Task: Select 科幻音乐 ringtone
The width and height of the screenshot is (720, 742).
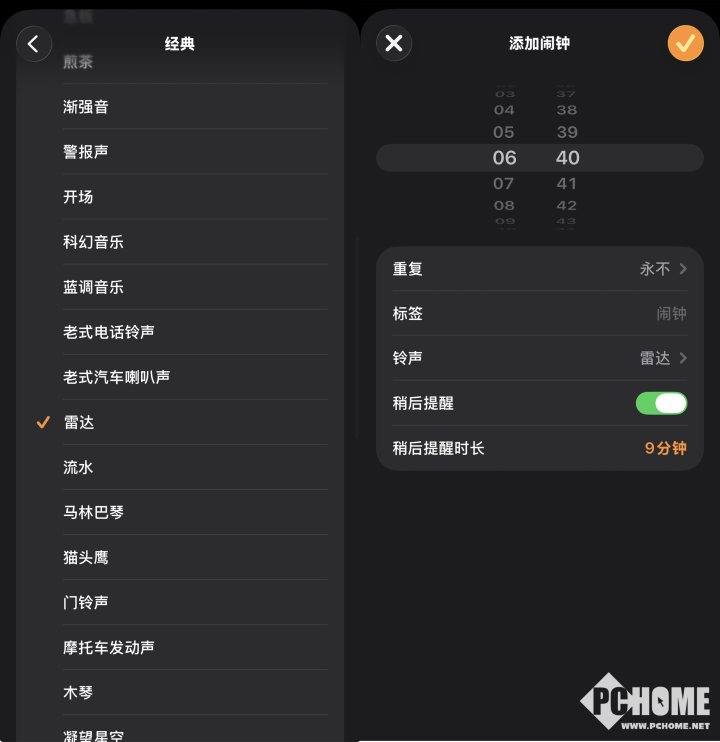Action: pyautogui.click(x=180, y=242)
